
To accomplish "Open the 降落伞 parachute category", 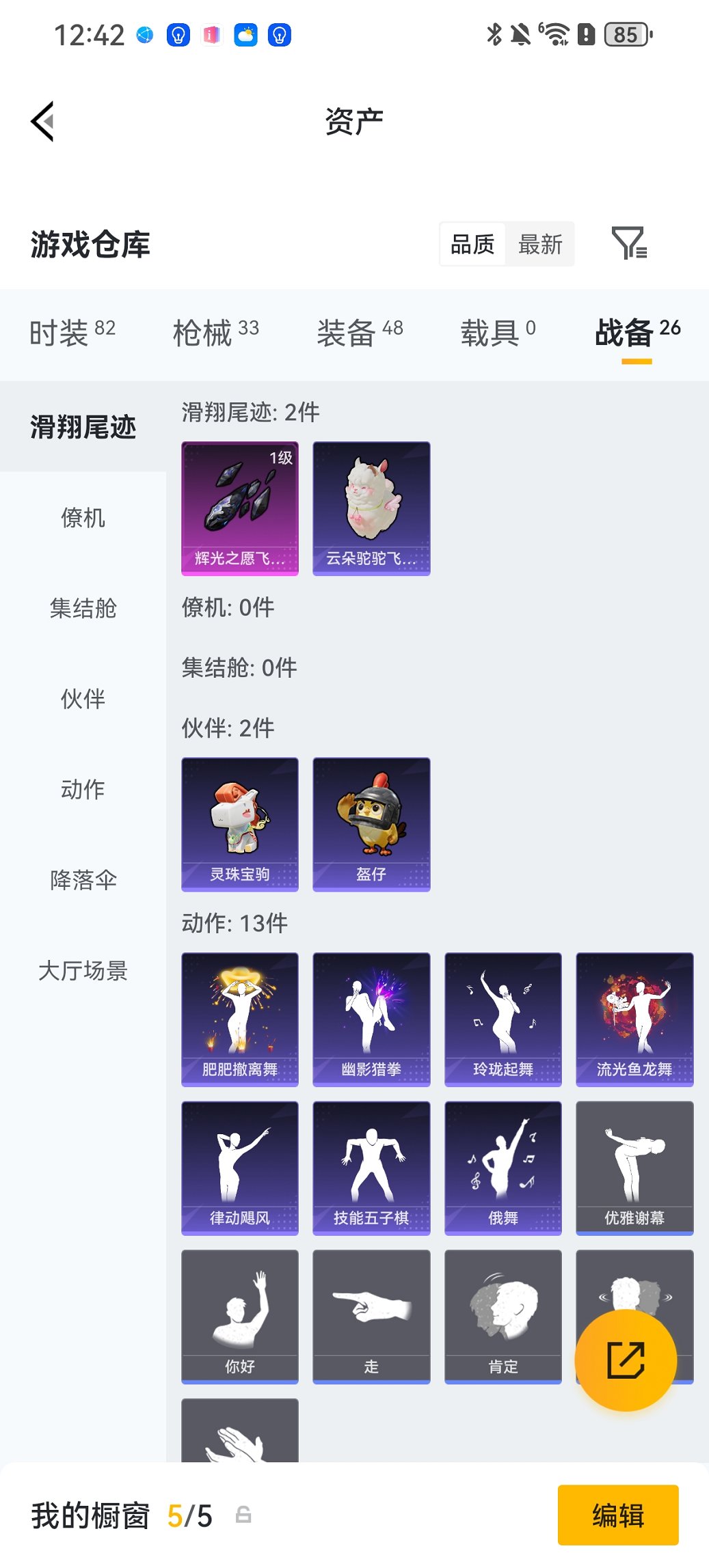I will pyautogui.click(x=83, y=880).
